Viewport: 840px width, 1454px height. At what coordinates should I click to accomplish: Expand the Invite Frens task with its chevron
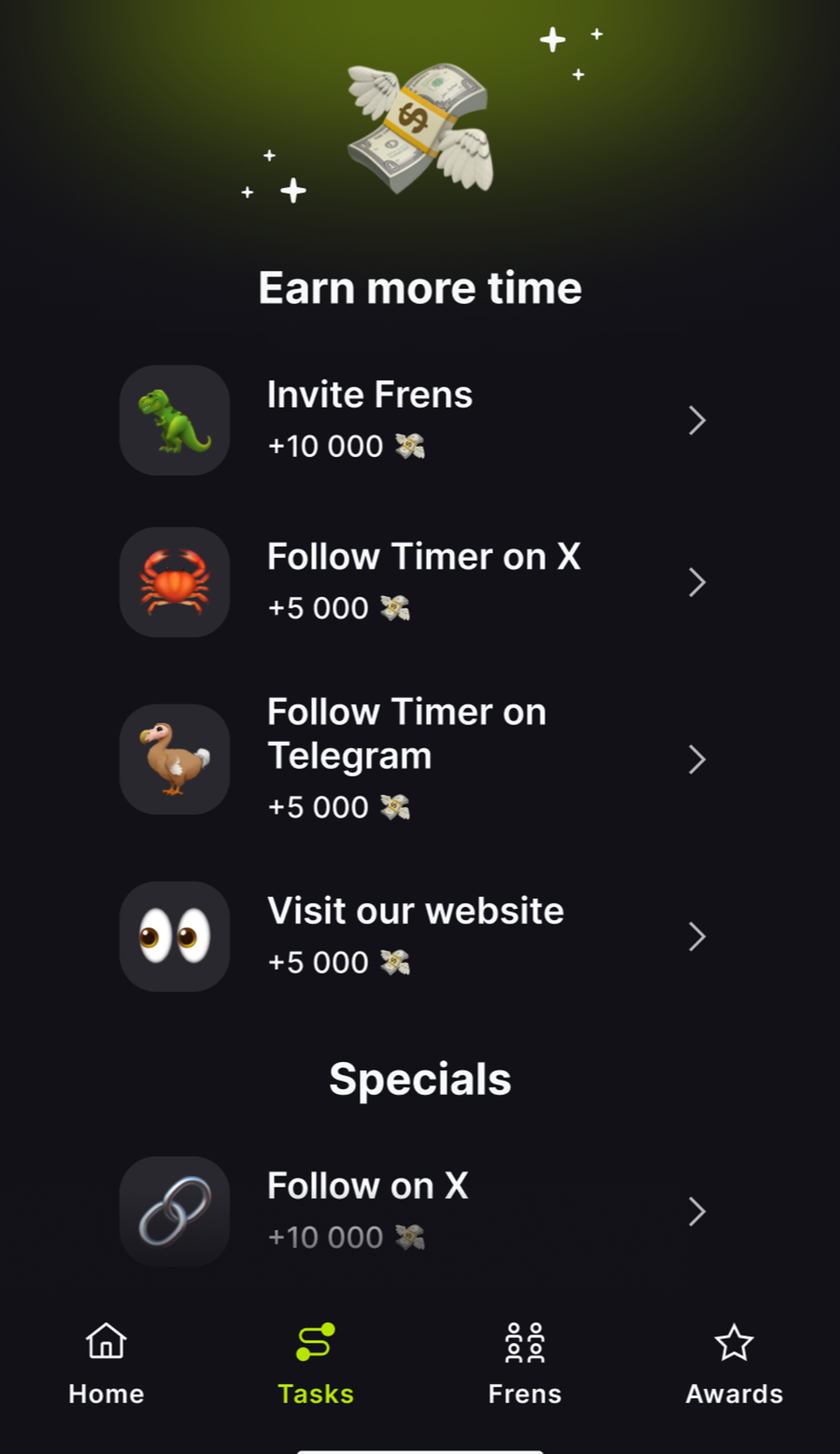[698, 420]
